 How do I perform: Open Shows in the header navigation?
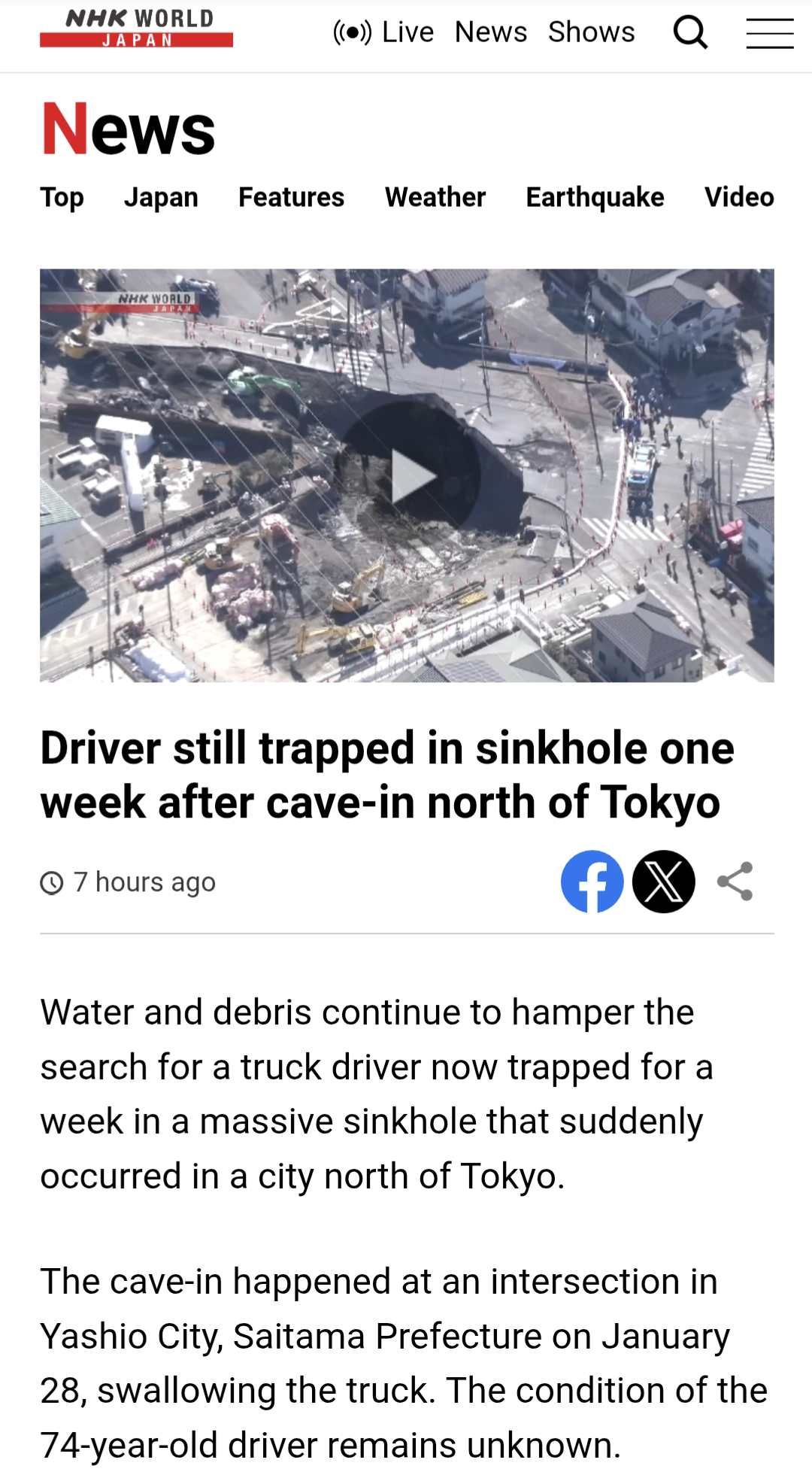pyautogui.click(x=591, y=32)
